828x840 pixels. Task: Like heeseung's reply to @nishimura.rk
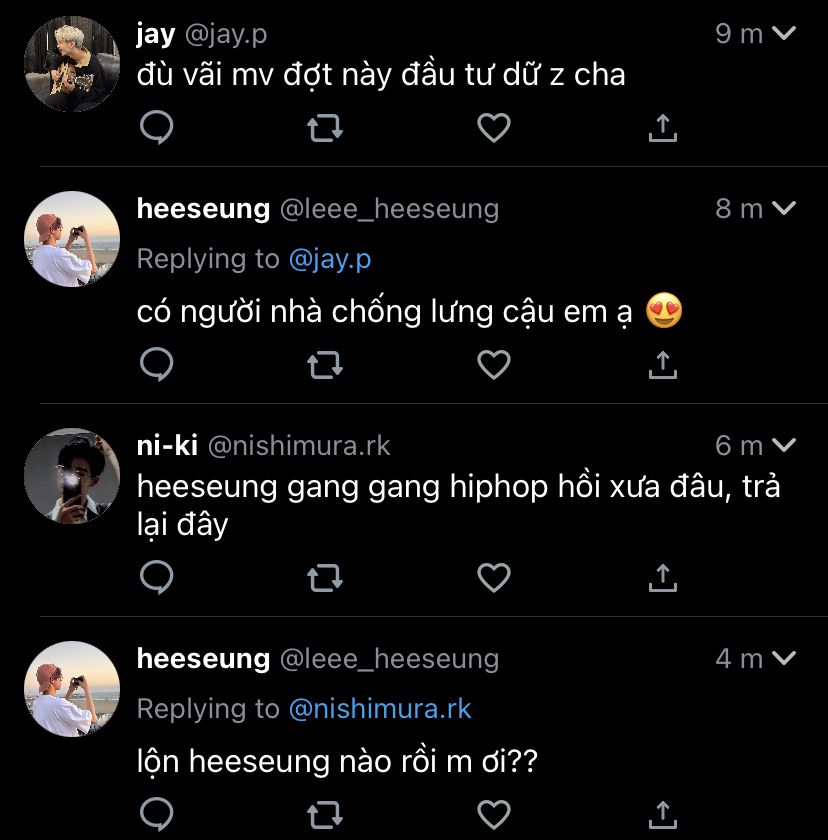(x=494, y=815)
